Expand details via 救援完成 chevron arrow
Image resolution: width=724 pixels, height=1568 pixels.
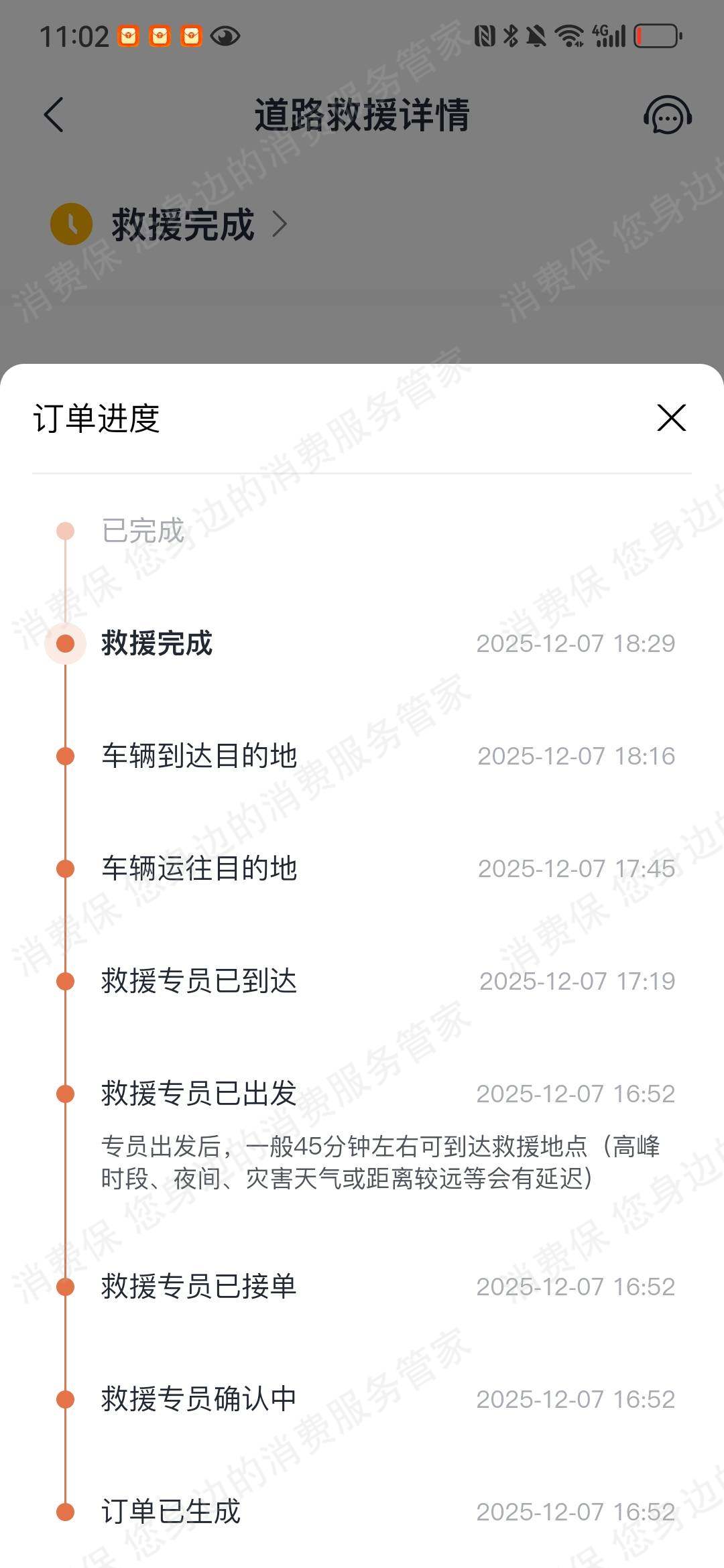coord(278,225)
